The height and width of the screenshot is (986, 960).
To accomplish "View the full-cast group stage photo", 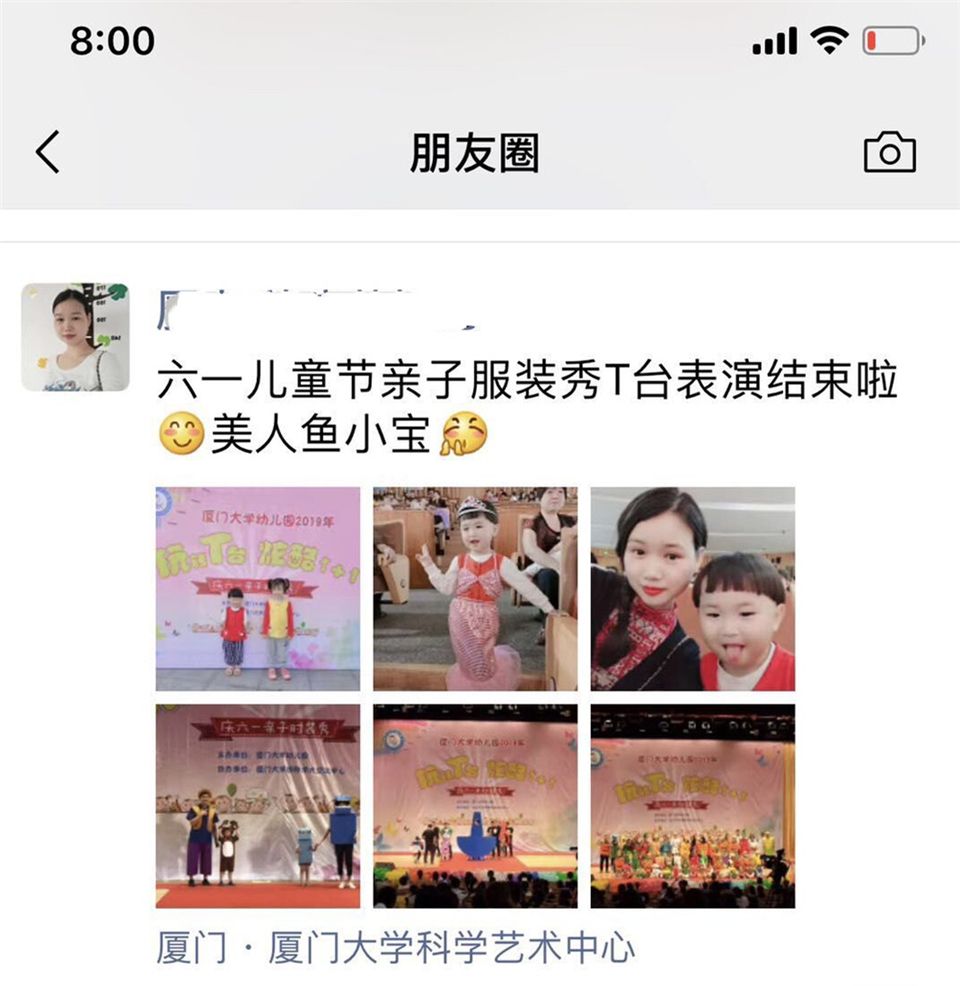I will [x=692, y=806].
